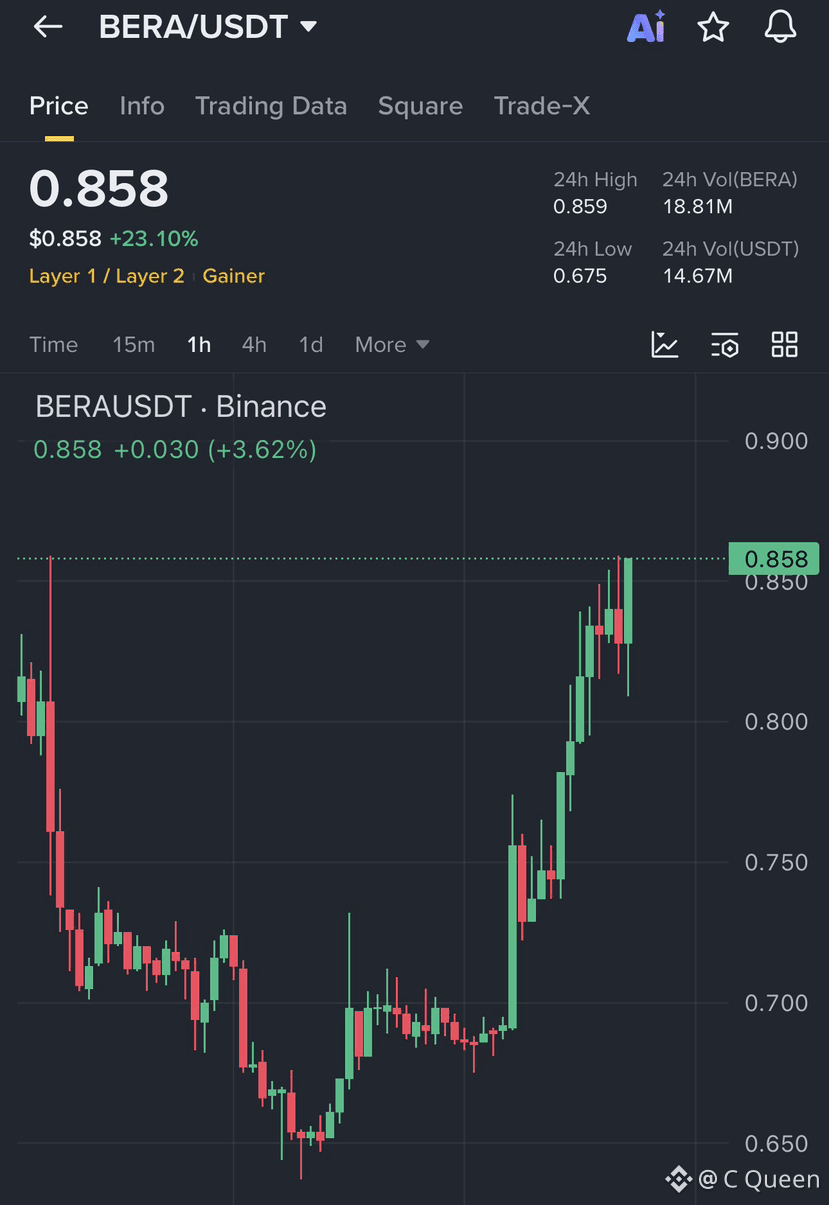
Task: Open the Time interval option
Action: click(53, 344)
